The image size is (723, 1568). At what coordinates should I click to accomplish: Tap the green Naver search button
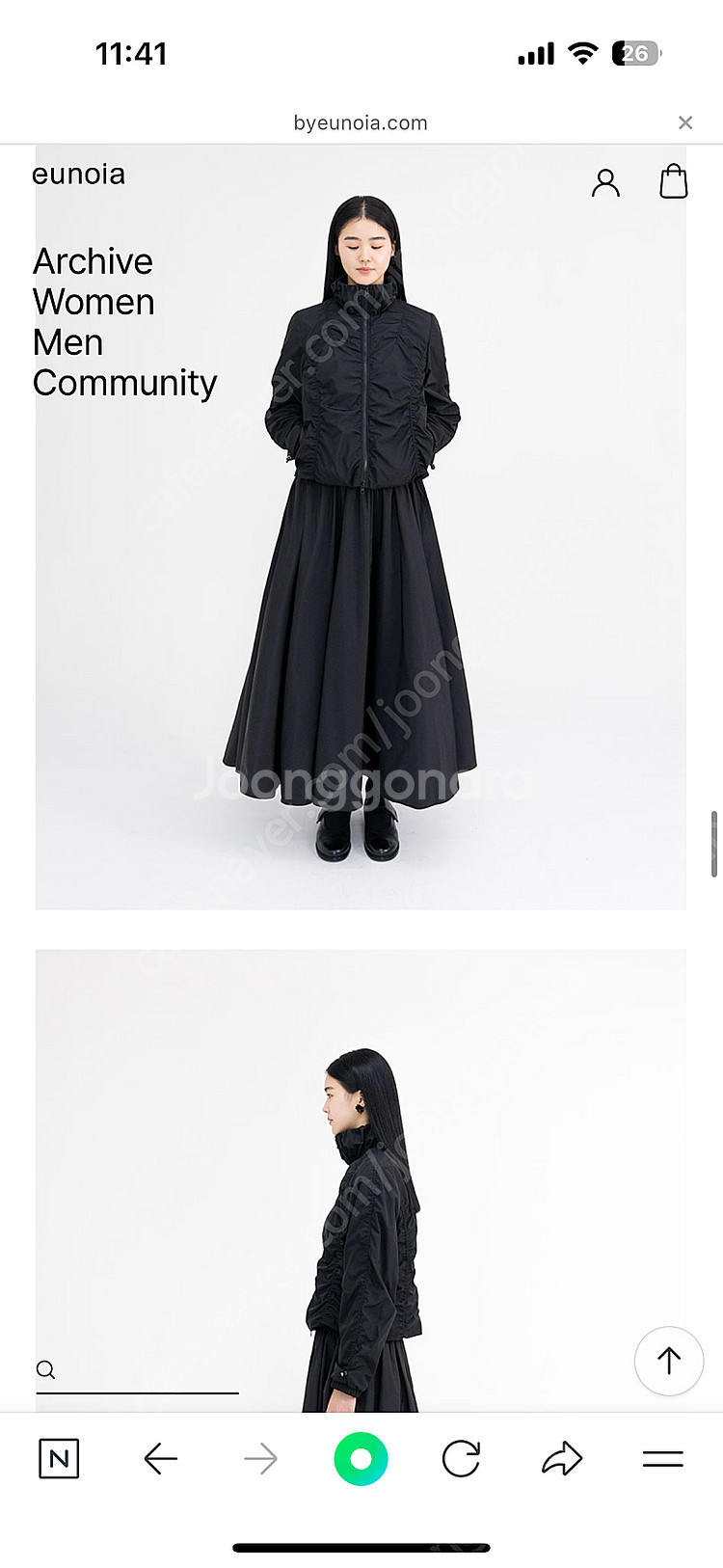(x=361, y=1459)
